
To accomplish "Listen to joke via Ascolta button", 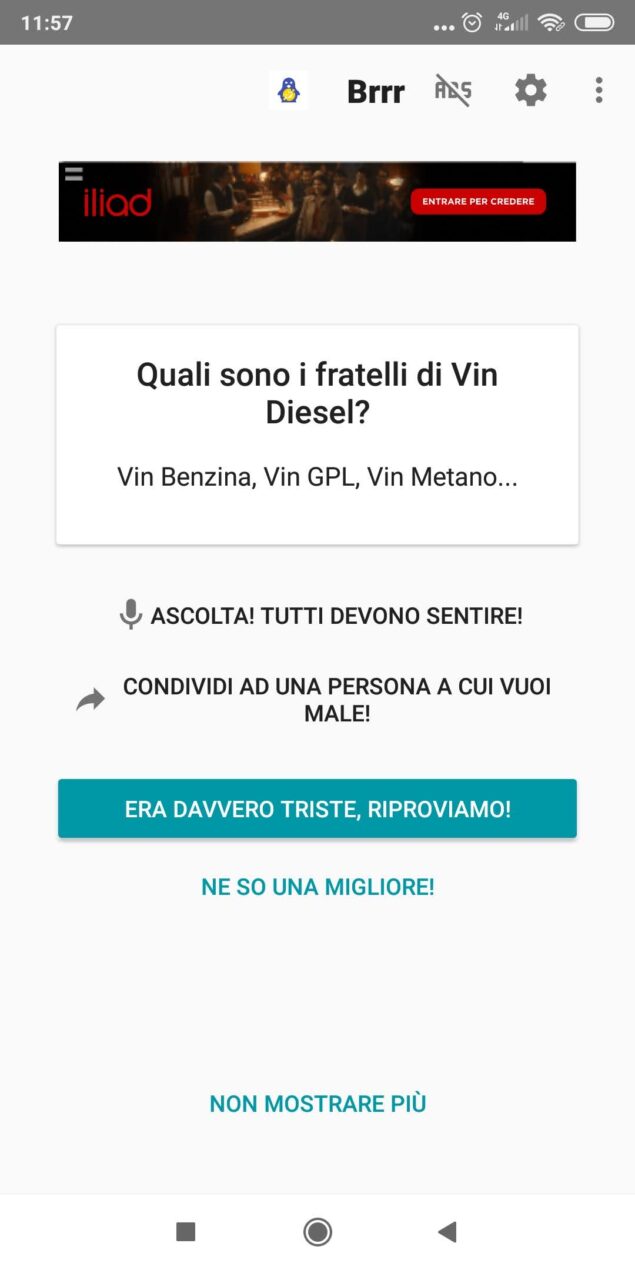I will (320, 615).
